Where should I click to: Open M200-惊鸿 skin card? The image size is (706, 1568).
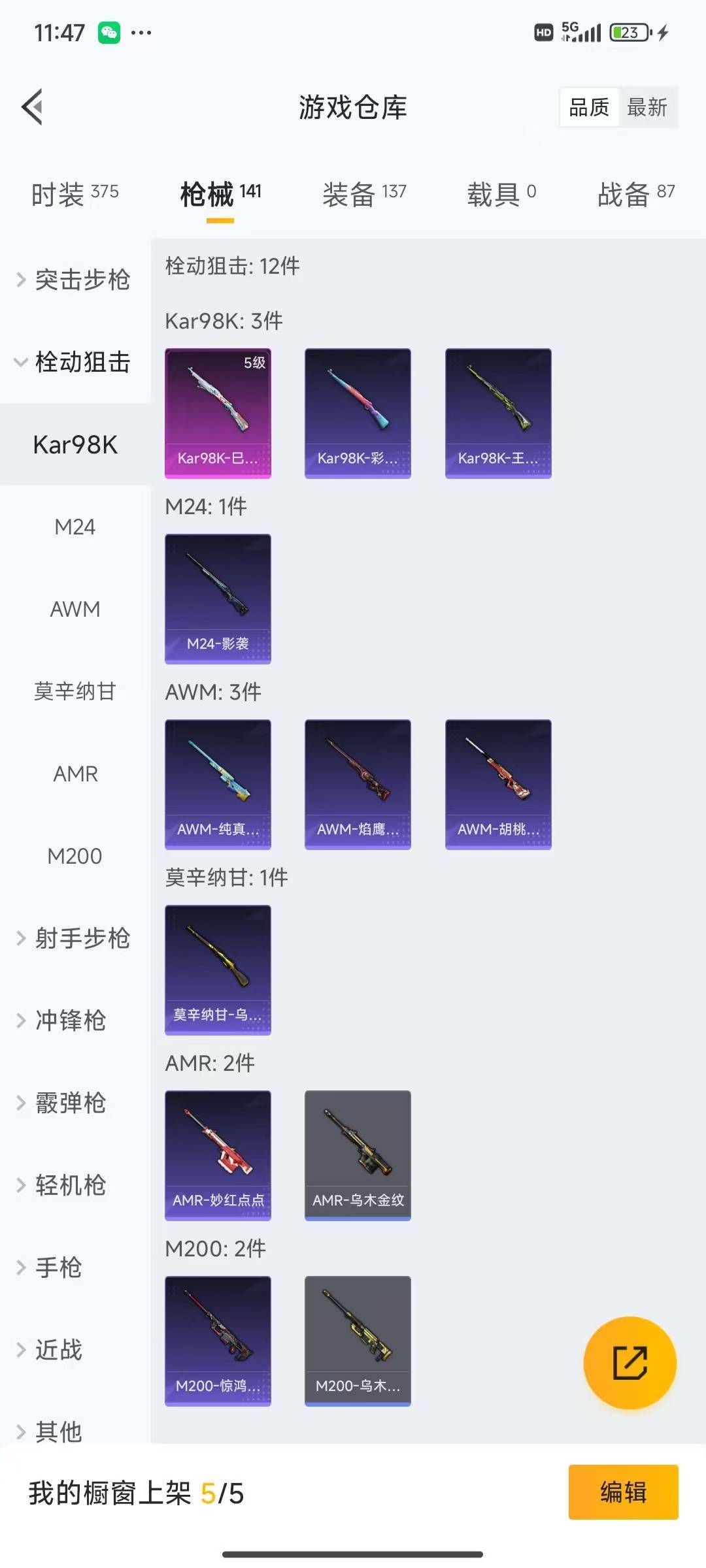point(218,1341)
